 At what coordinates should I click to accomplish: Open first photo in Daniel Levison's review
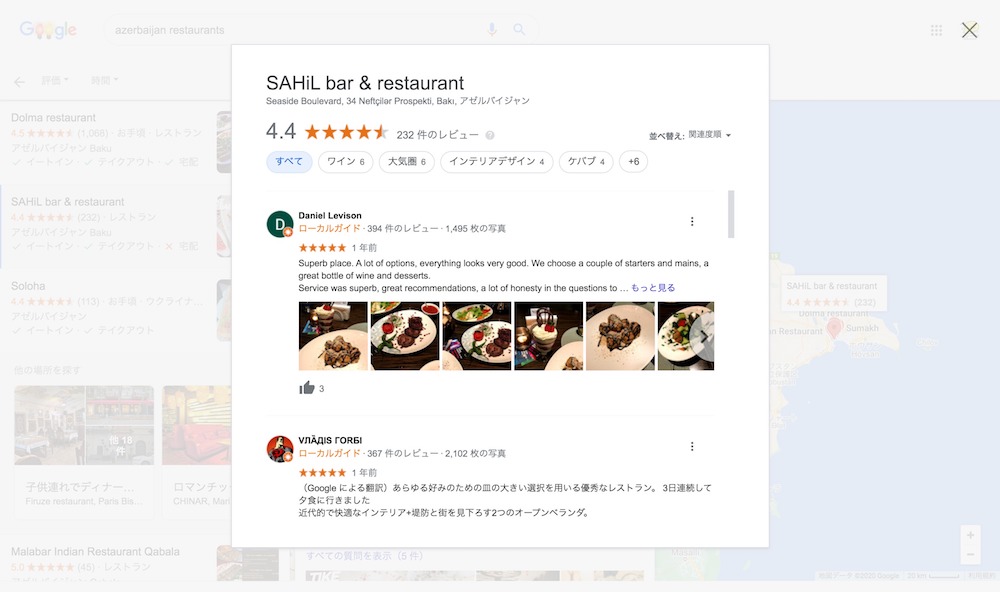(333, 336)
